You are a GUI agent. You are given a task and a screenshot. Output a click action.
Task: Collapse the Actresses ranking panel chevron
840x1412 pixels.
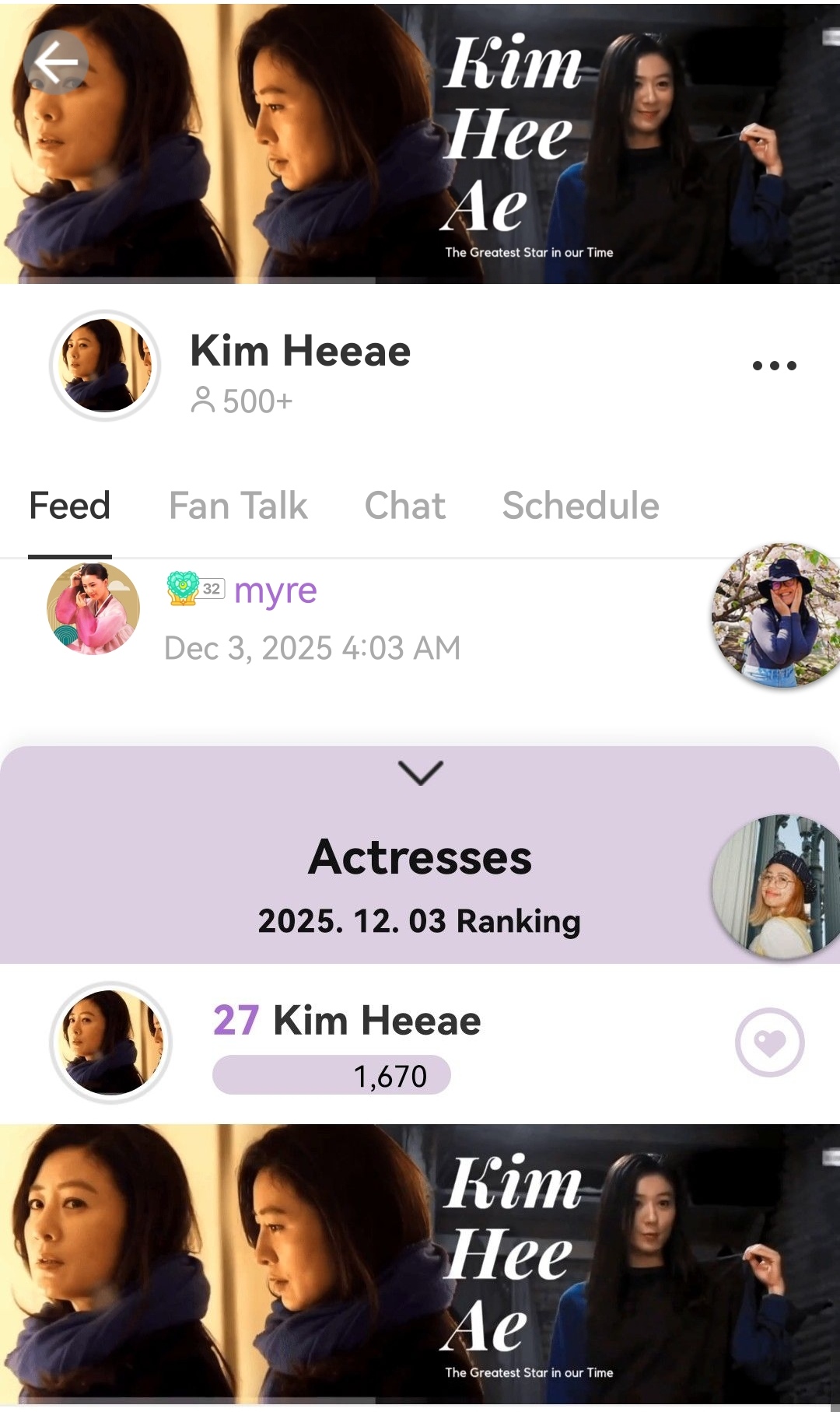point(420,773)
